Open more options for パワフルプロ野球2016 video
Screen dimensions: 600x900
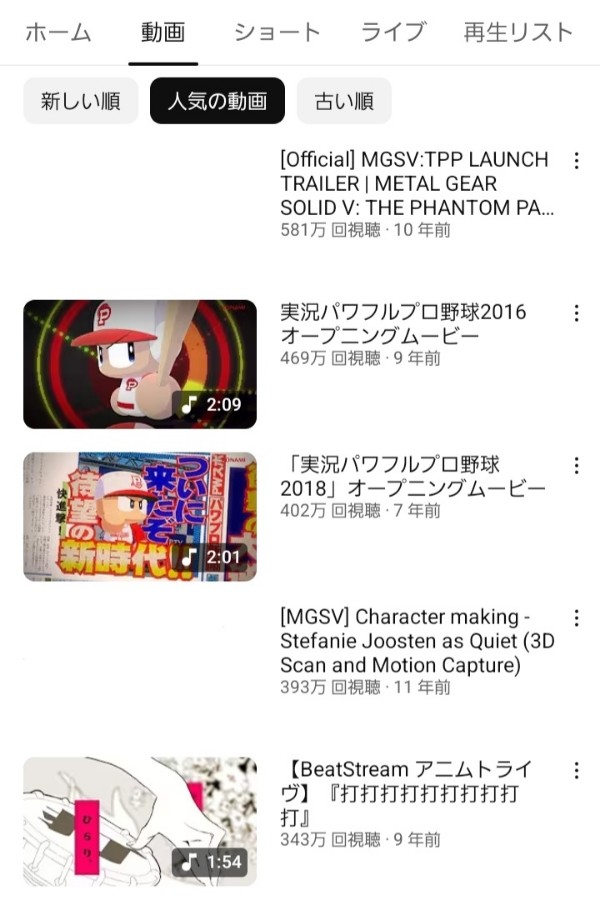point(576,313)
